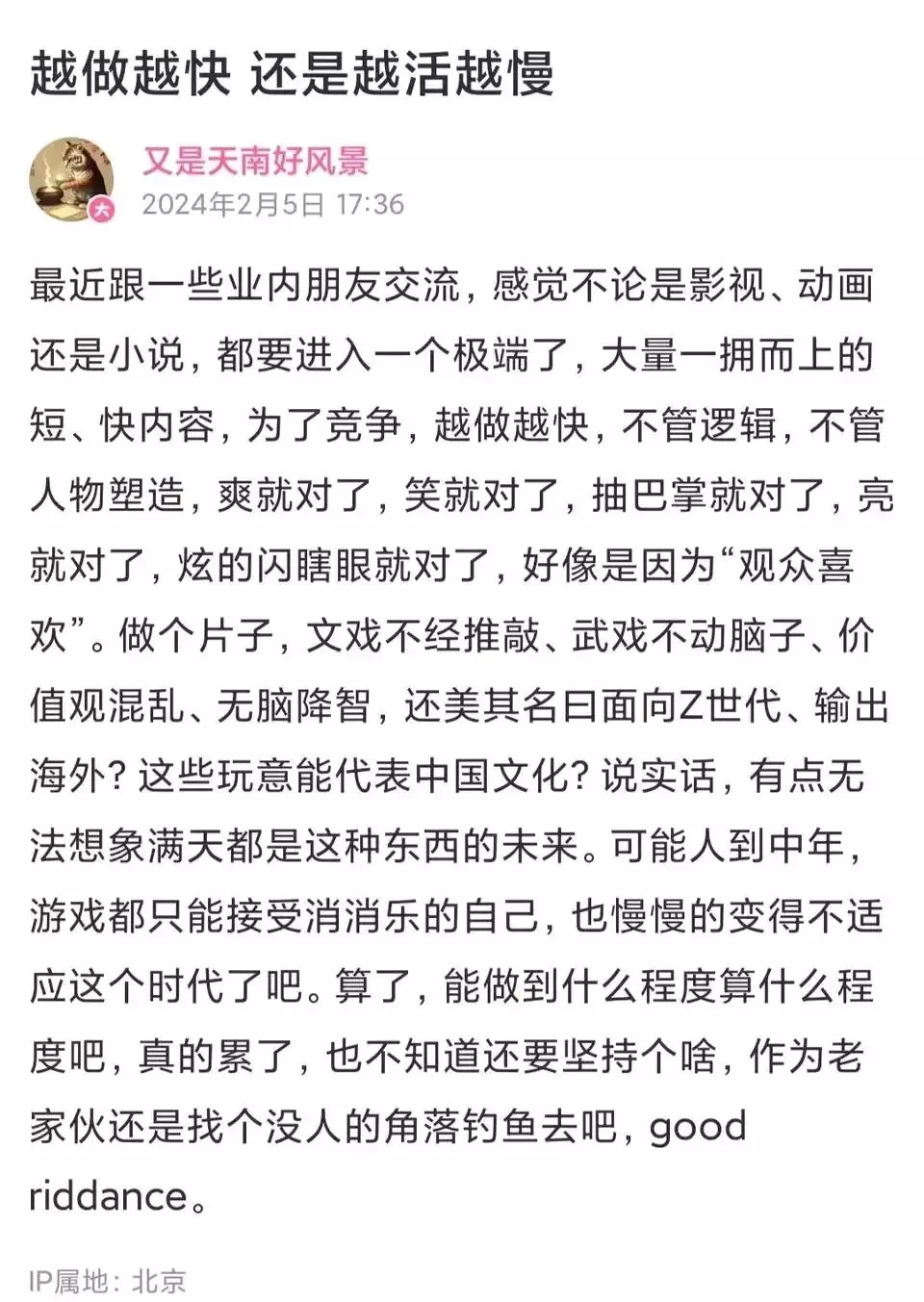Screen dimensions: 924x1302
Task: Open the cat avatar of the post author
Action: [73, 180]
